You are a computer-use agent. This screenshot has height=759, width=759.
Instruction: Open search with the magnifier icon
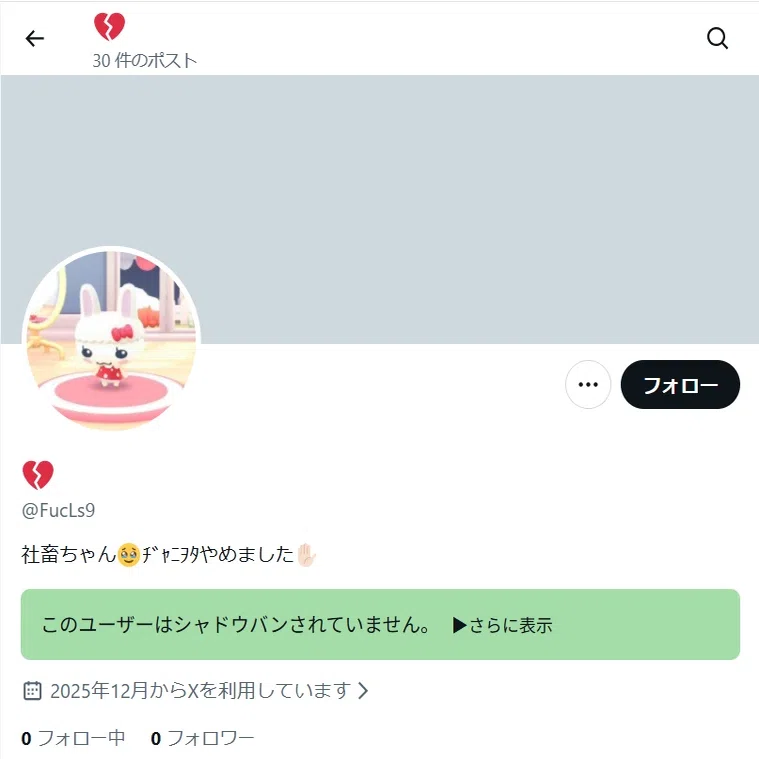click(717, 38)
